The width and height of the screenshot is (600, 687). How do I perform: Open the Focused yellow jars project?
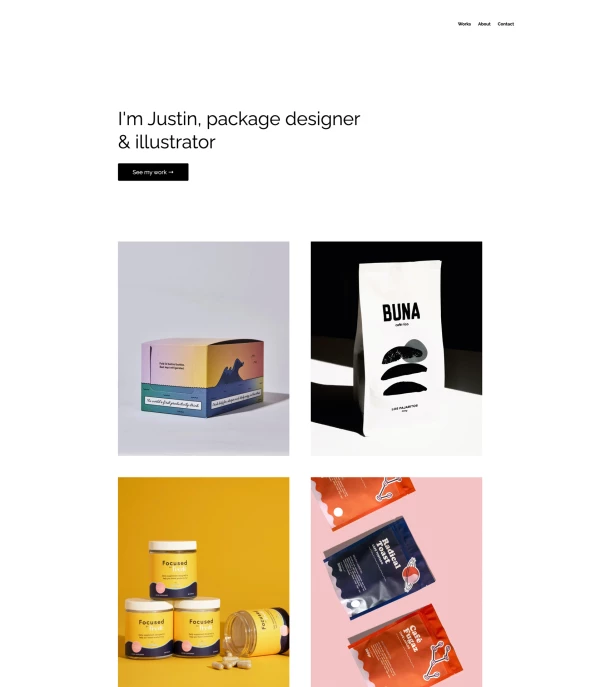[204, 581]
